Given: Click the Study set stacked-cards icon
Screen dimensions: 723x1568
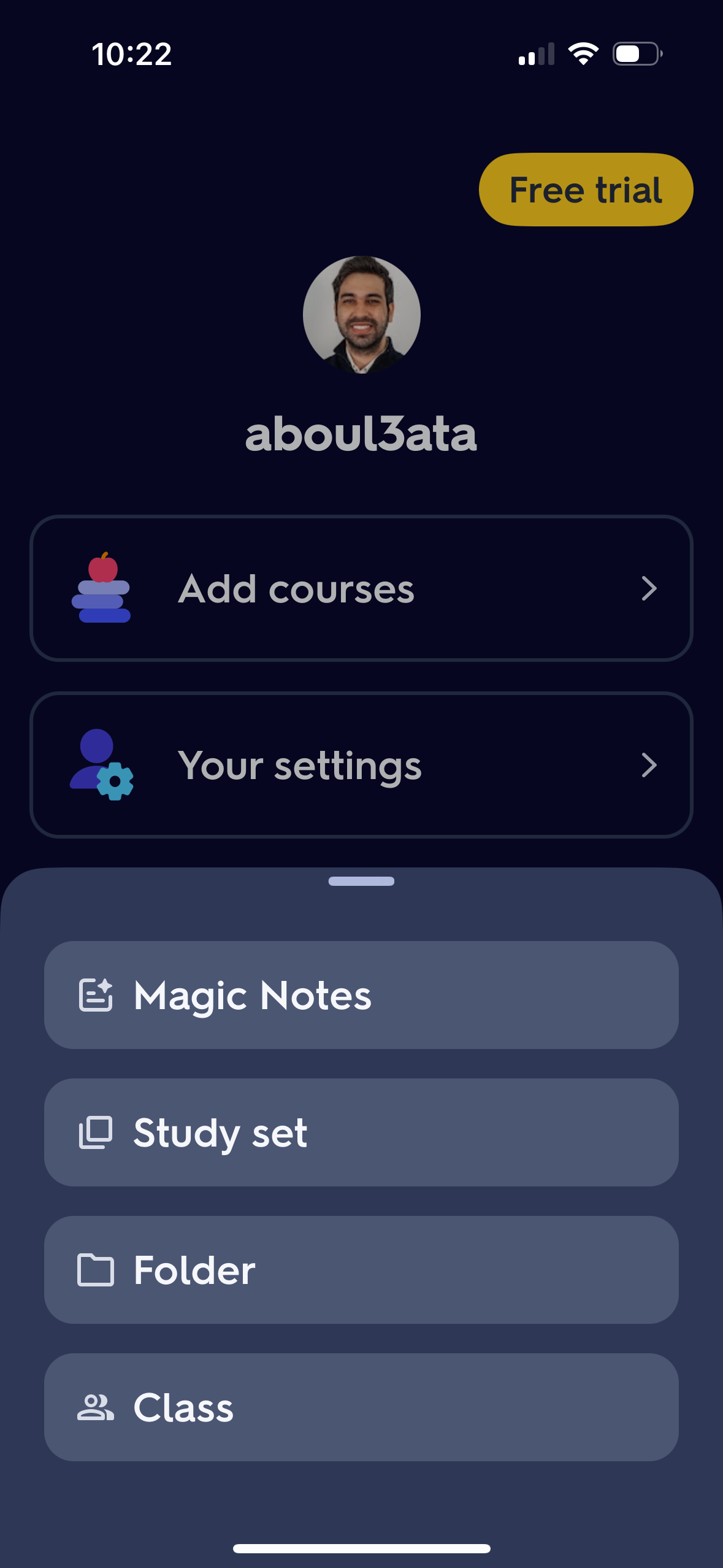Looking at the screenshot, I should [x=95, y=1132].
